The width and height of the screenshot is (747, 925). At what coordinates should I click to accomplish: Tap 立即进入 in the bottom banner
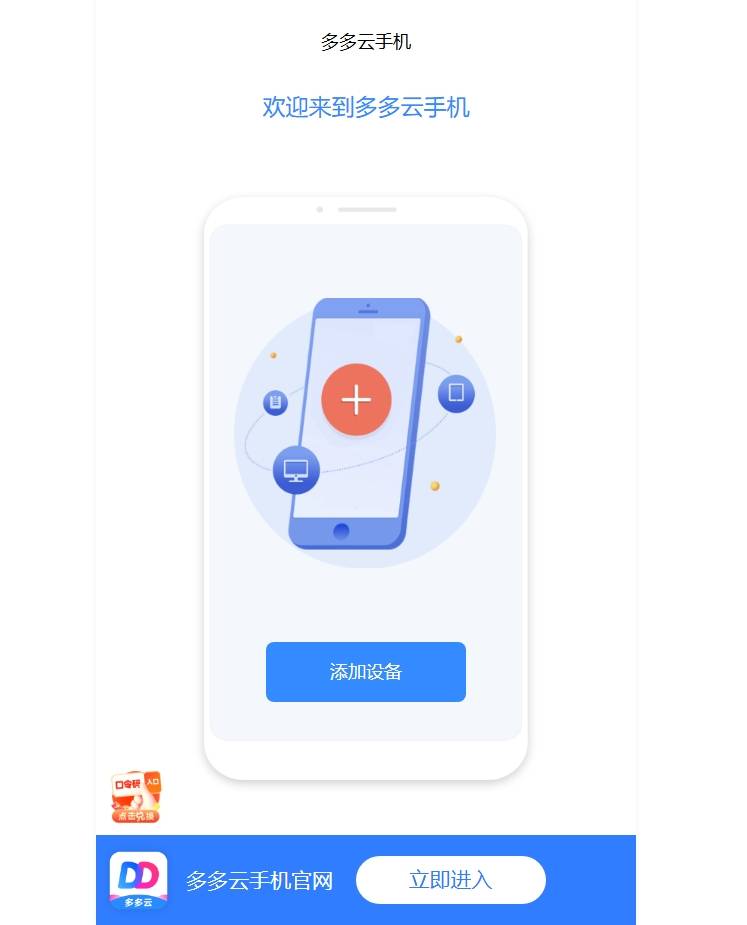coord(450,880)
